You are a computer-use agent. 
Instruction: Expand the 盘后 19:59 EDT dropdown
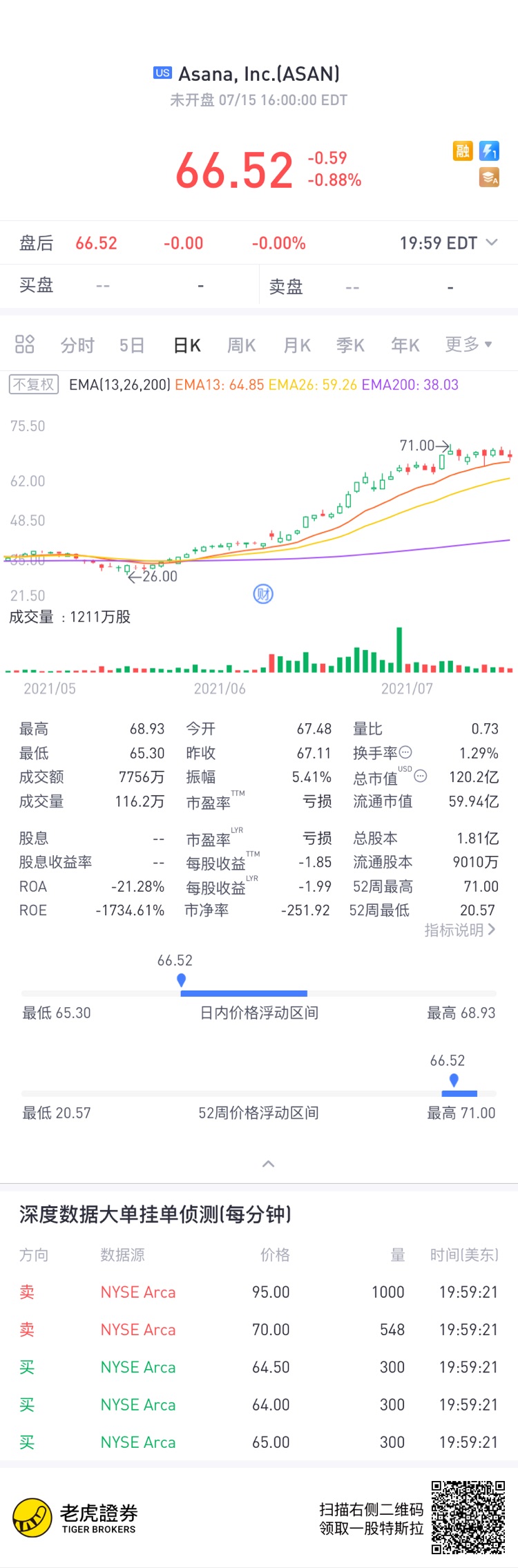(491, 242)
